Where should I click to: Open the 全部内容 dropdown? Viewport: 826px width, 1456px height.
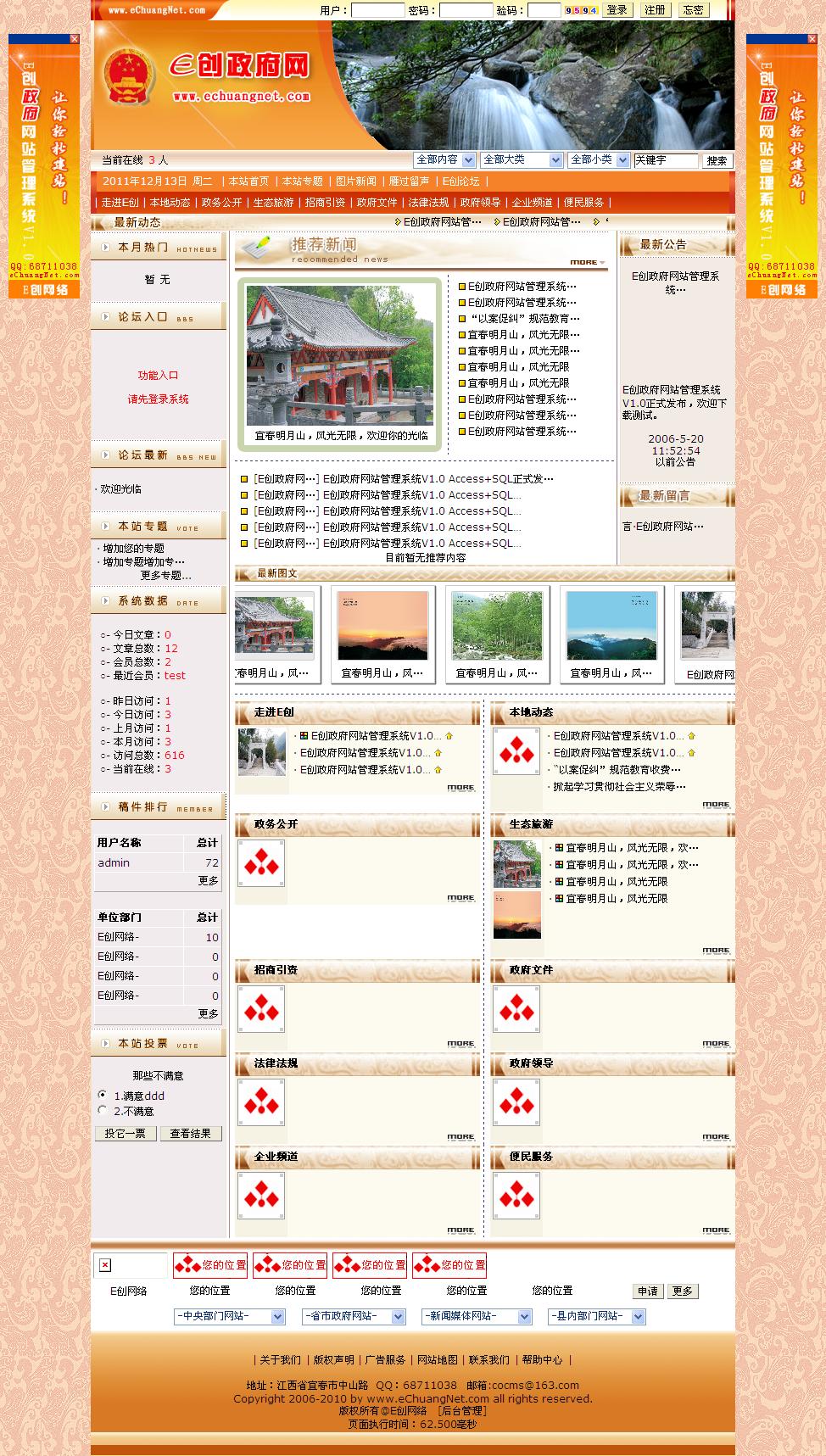[x=444, y=159]
